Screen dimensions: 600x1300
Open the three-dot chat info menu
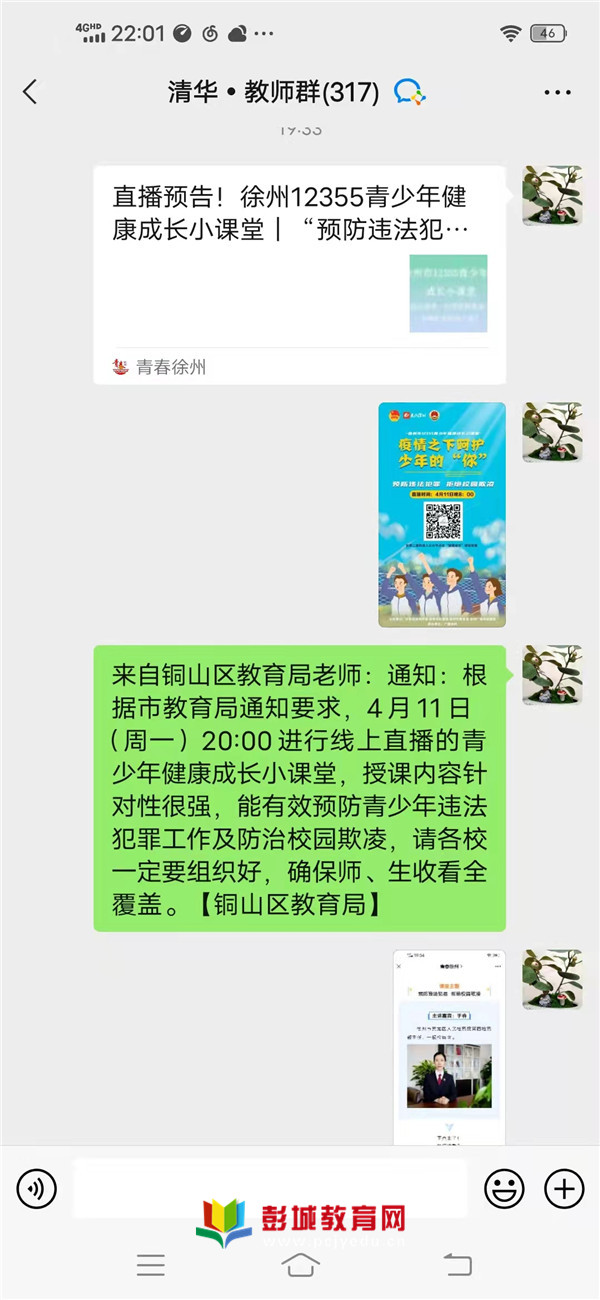pos(557,93)
